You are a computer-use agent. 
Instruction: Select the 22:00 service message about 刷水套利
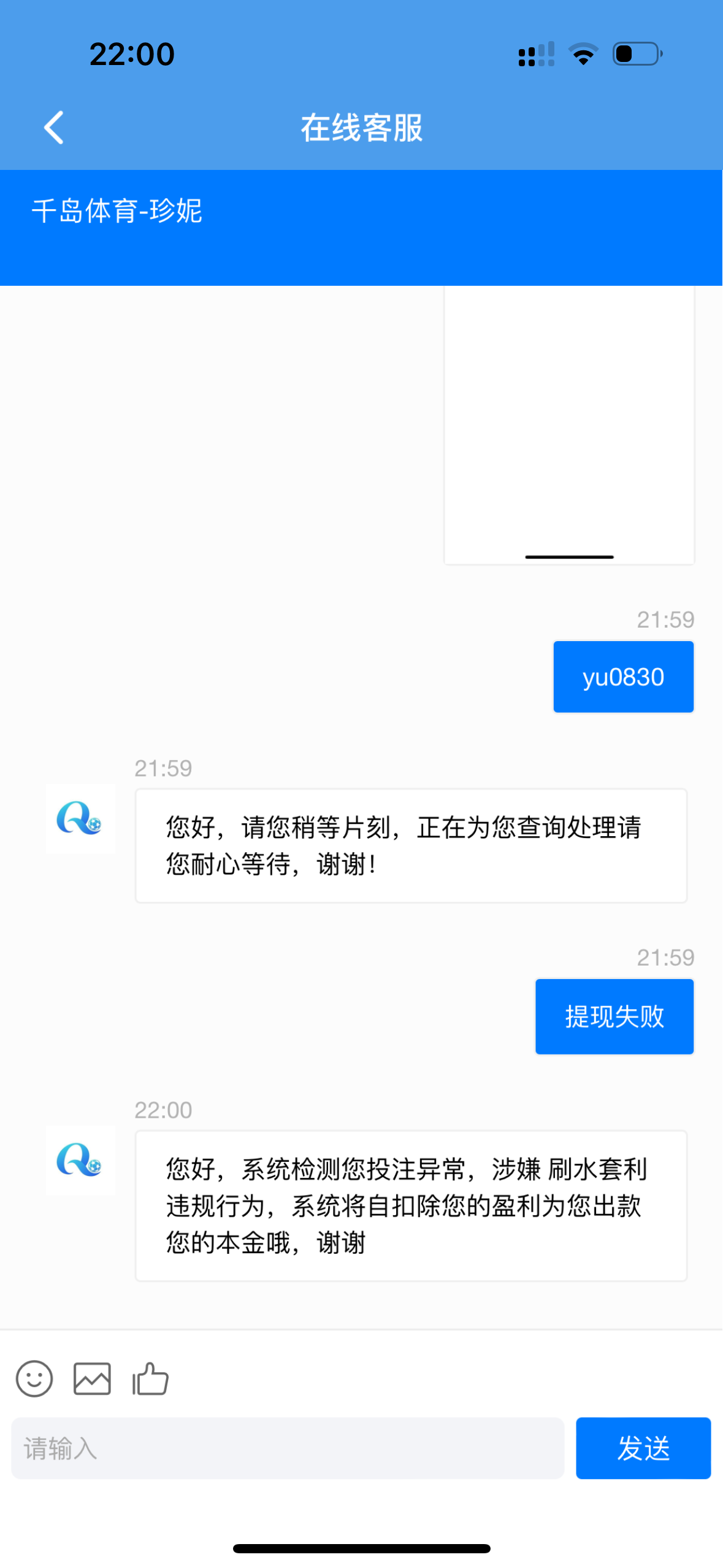pos(411,1205)
